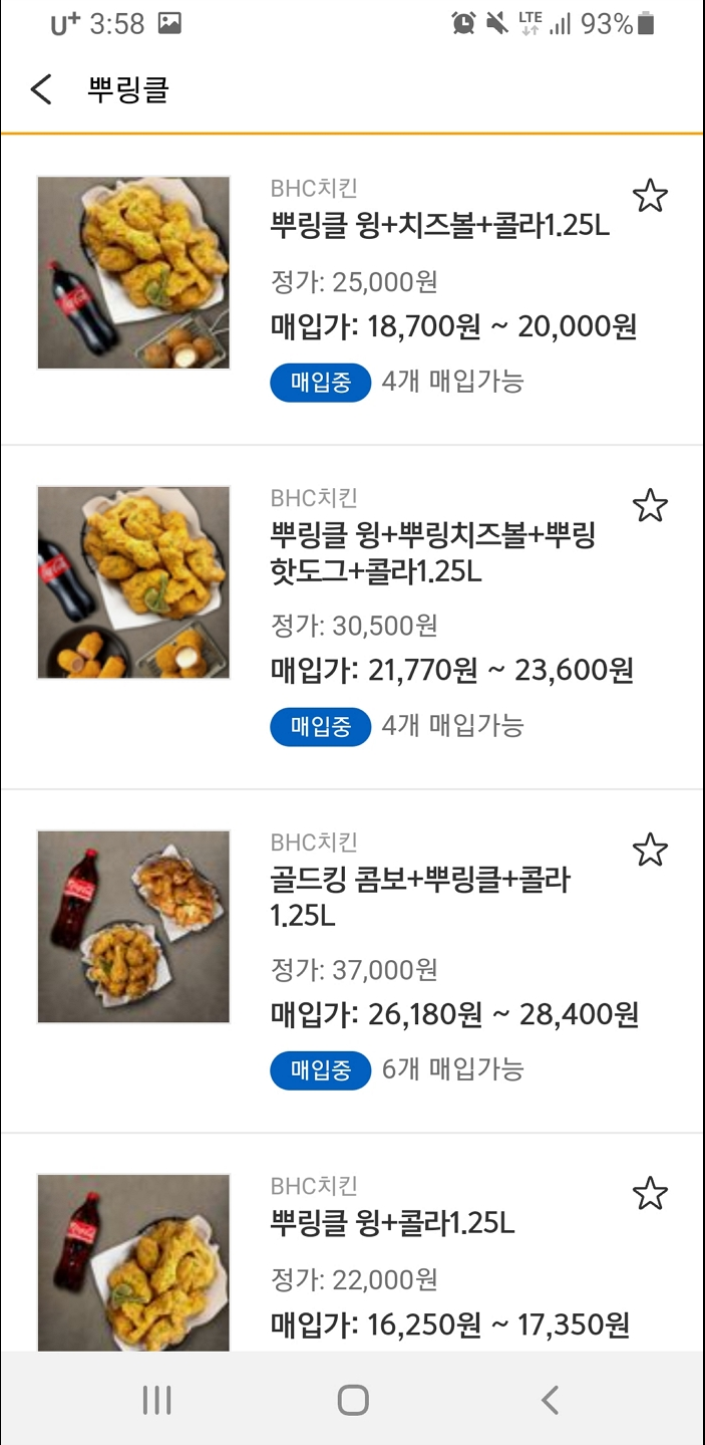
Task: Open the 뿌링클 윙+콜라1.25L listing
Action: 392,1223
